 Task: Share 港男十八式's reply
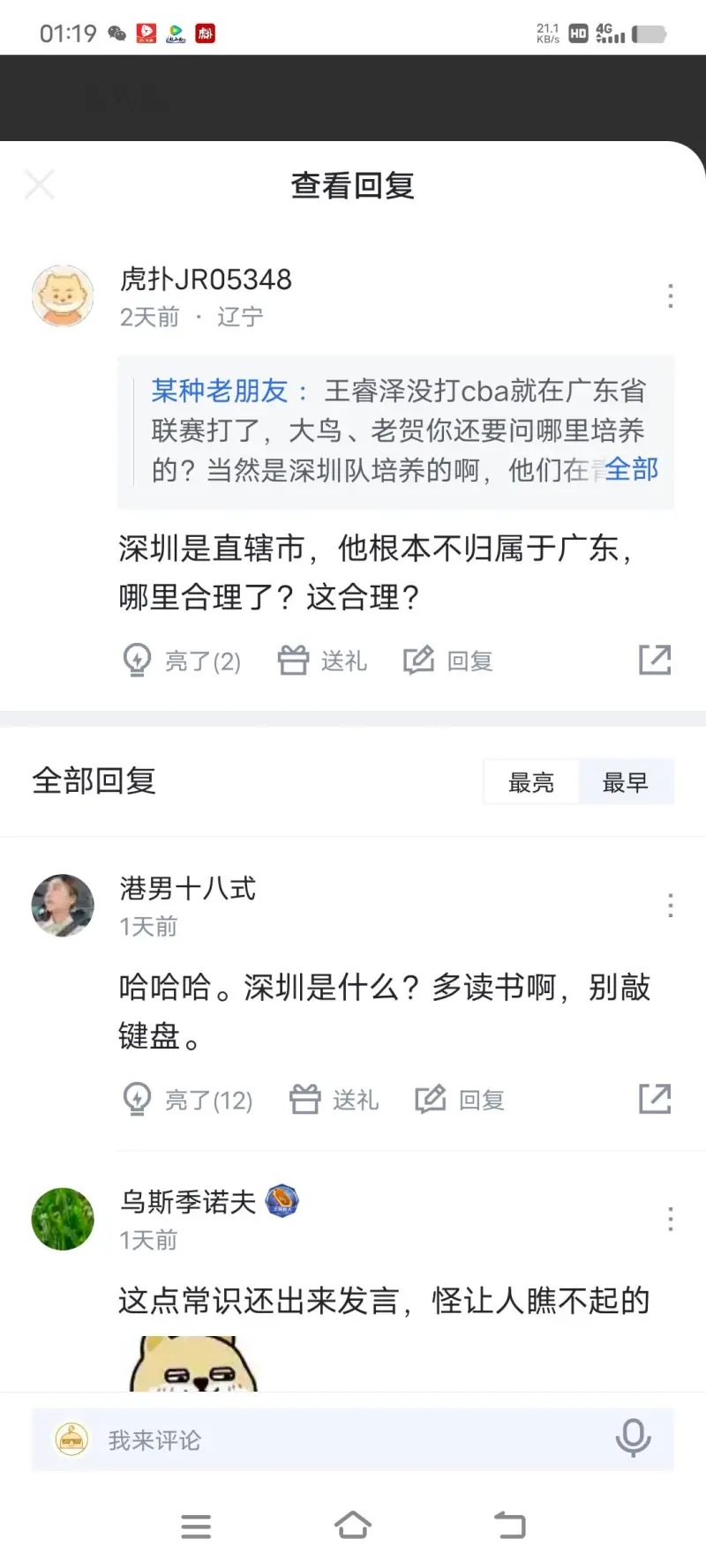click(655, 1099)
